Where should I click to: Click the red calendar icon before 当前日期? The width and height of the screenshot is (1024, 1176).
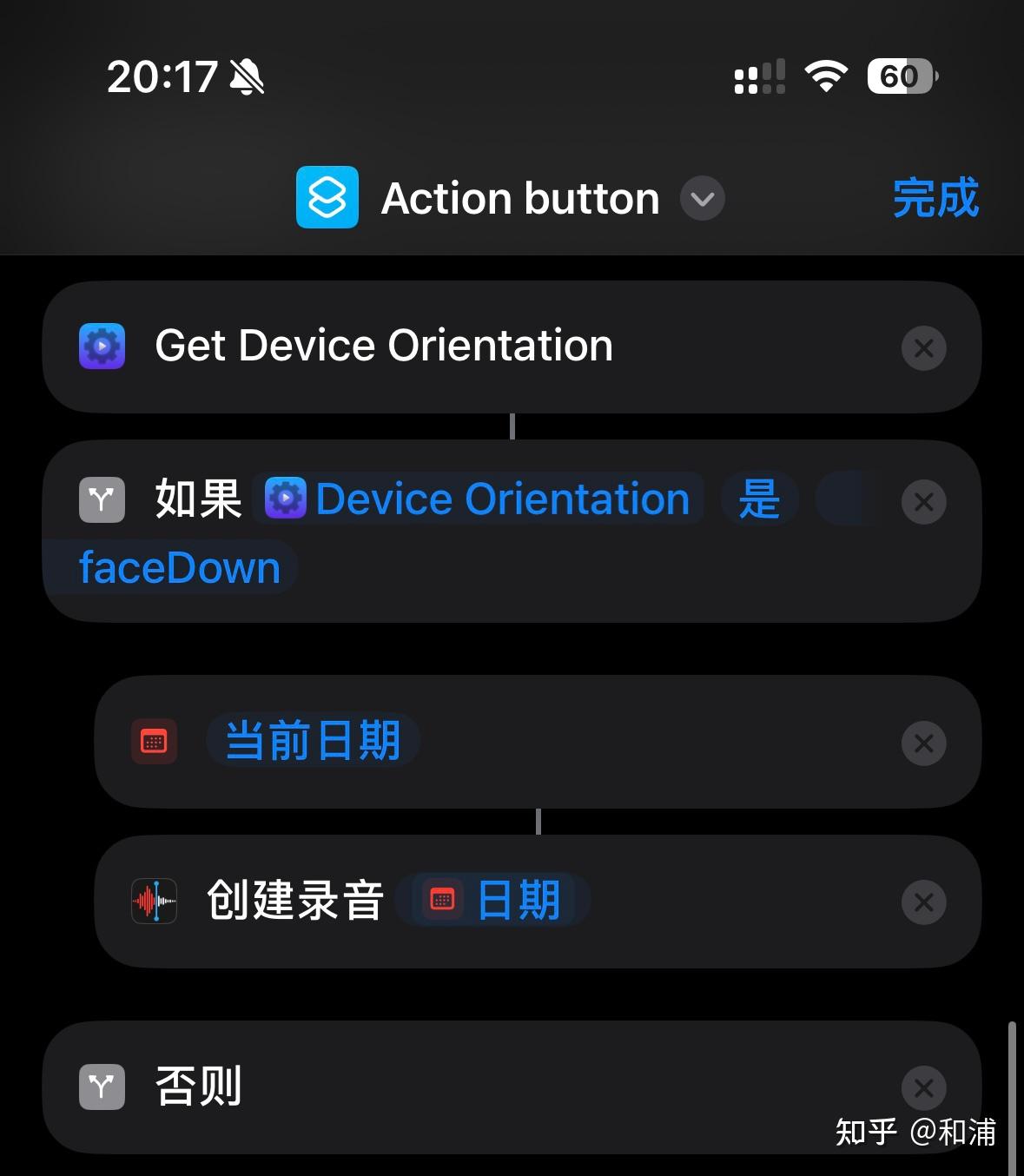pyautogui.click(x=154, y=741)
